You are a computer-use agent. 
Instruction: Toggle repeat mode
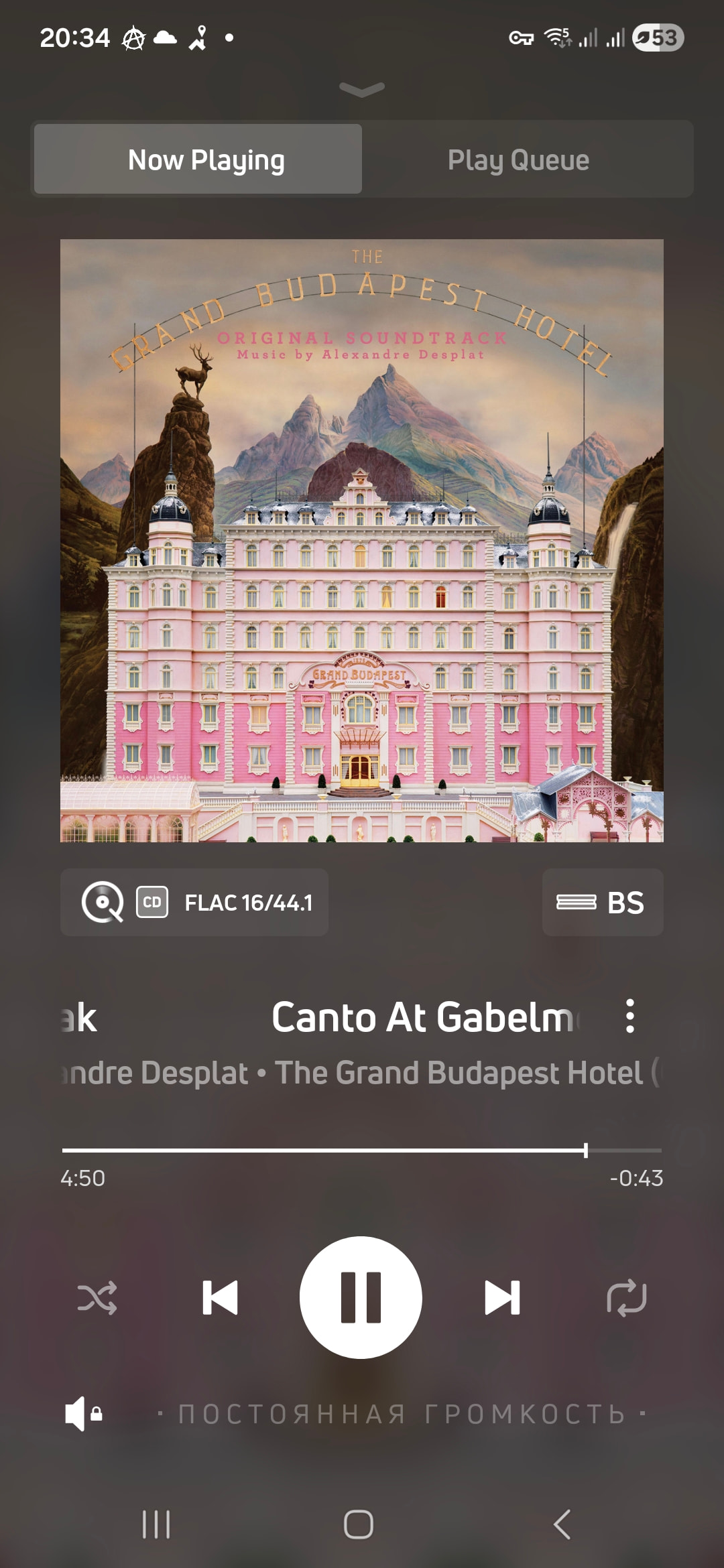pyautogui.click(x=626, y=1297)
